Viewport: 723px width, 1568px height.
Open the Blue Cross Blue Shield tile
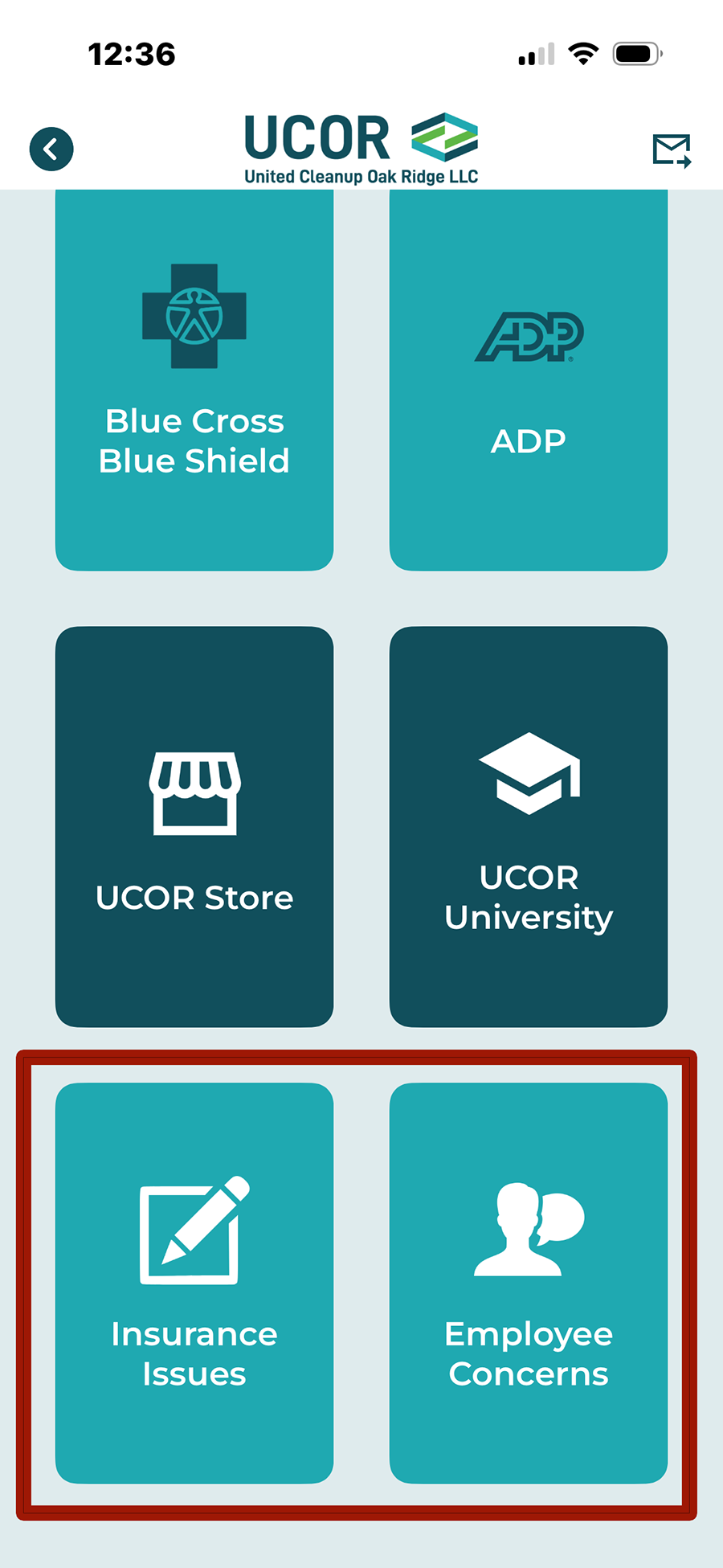pos(194,380)
